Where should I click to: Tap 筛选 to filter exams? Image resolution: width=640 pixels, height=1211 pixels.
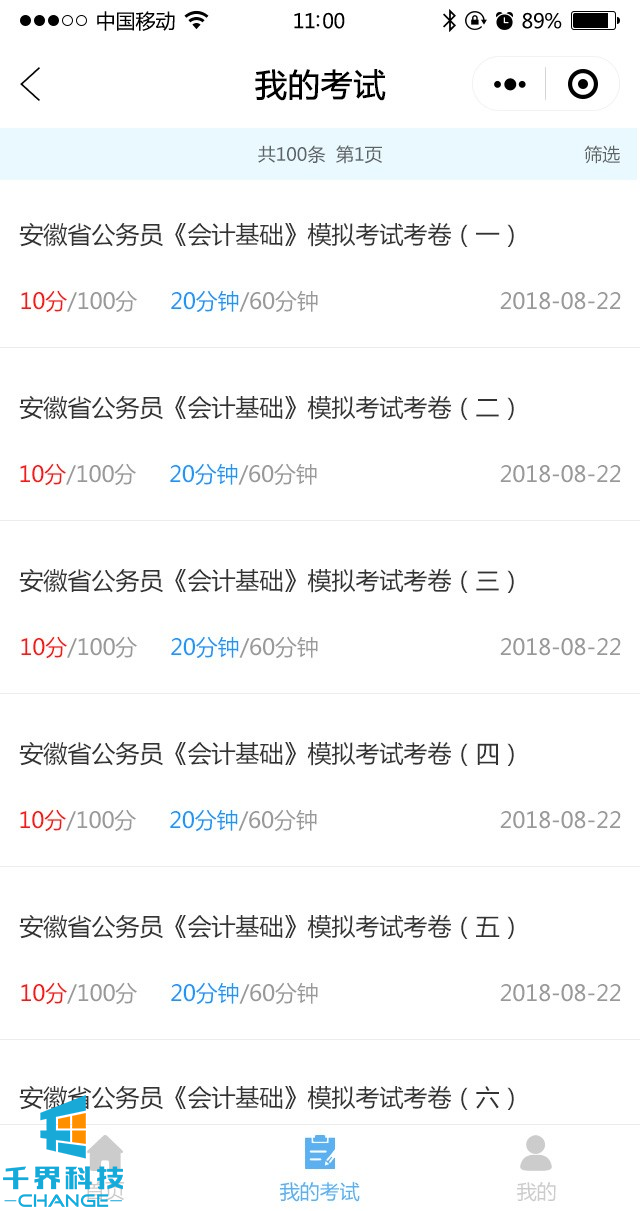pyautogui.click(x=602, y=155)
